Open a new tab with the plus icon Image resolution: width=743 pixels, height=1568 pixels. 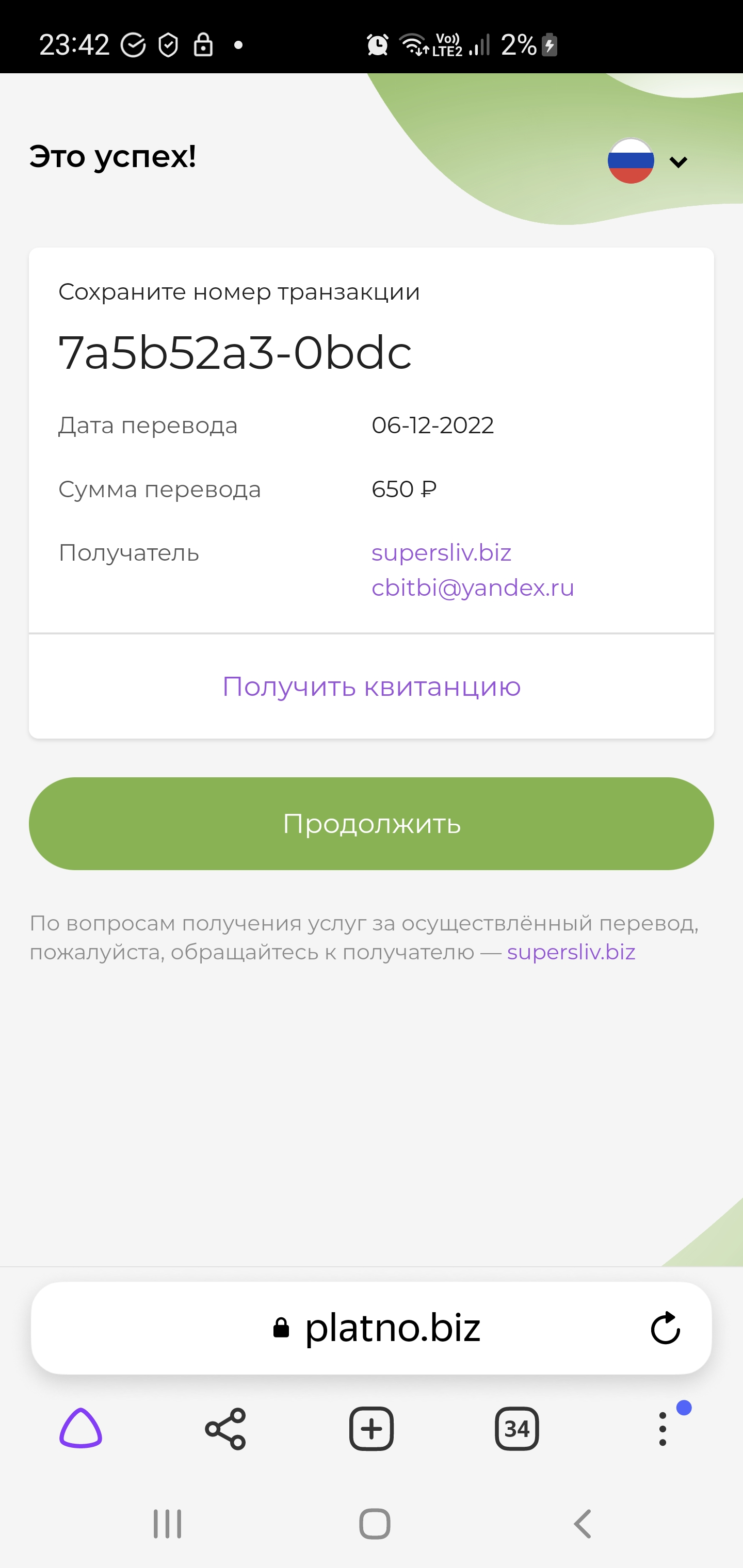click(371, 1429)
